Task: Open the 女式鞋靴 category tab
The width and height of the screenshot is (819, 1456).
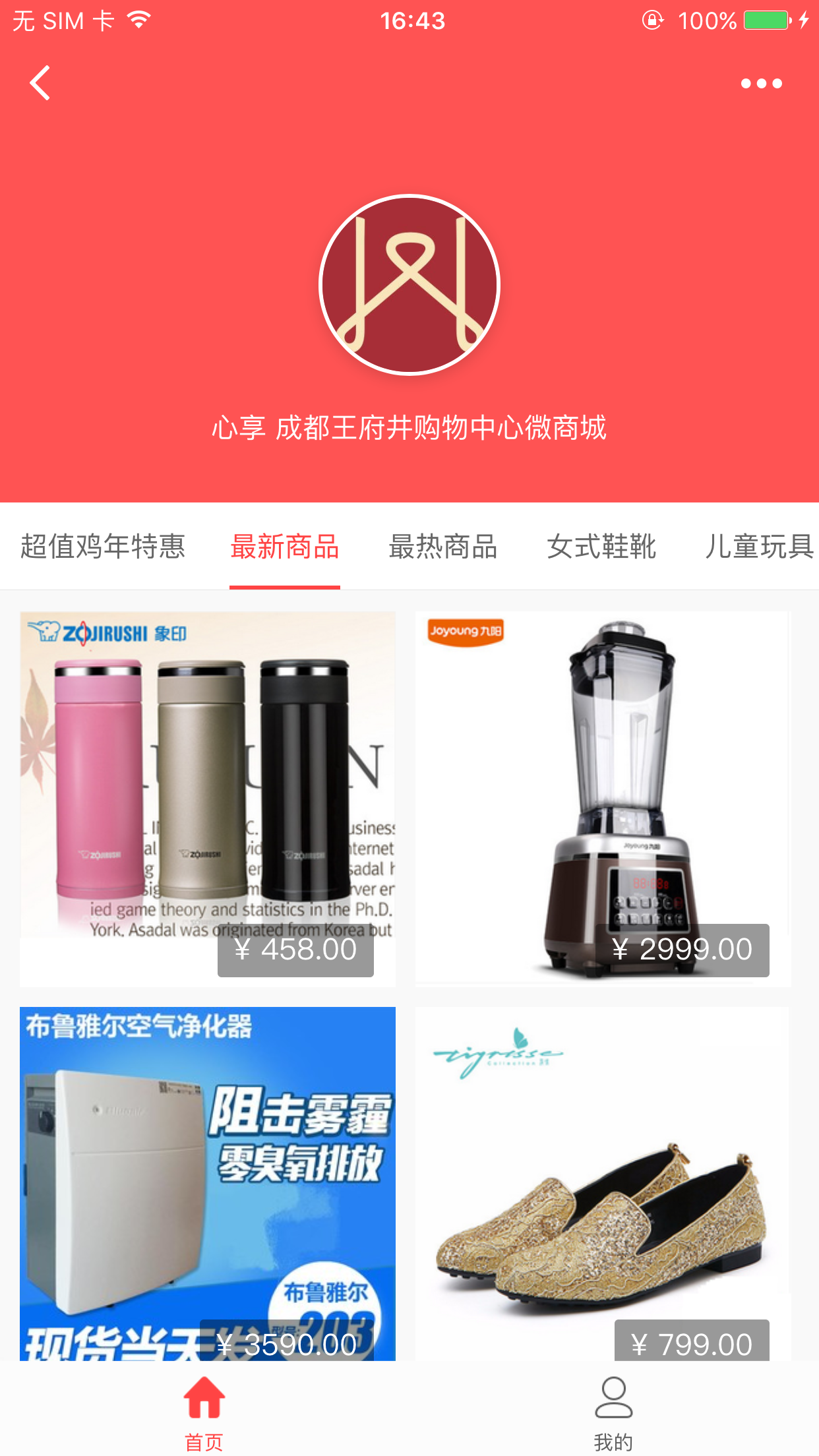Action: coord(601,547)
